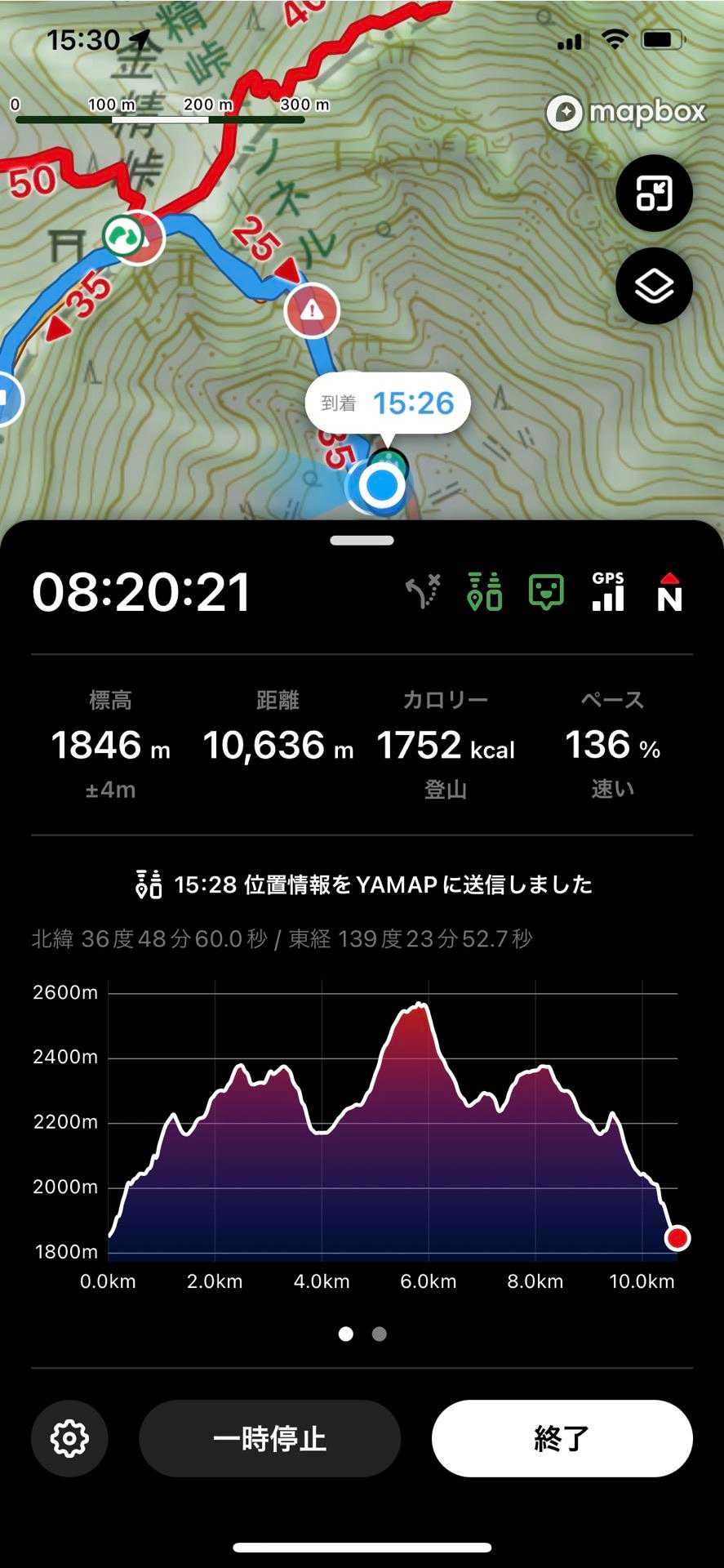
Task: Tap the 到着 15:26 arrival bubble
Action: pos(388,403)
